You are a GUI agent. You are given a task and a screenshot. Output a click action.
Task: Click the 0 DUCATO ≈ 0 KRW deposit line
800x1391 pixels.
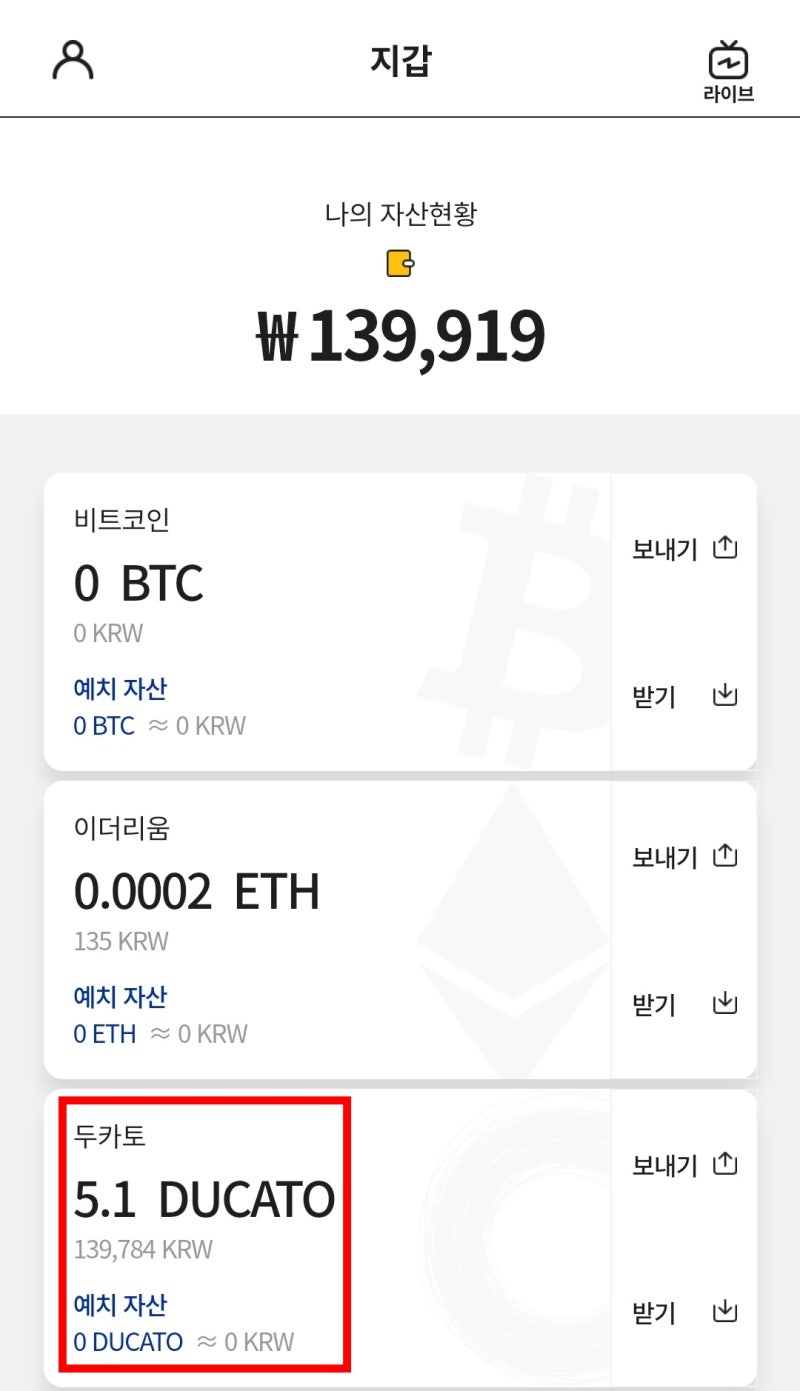tap(183, 1342)
